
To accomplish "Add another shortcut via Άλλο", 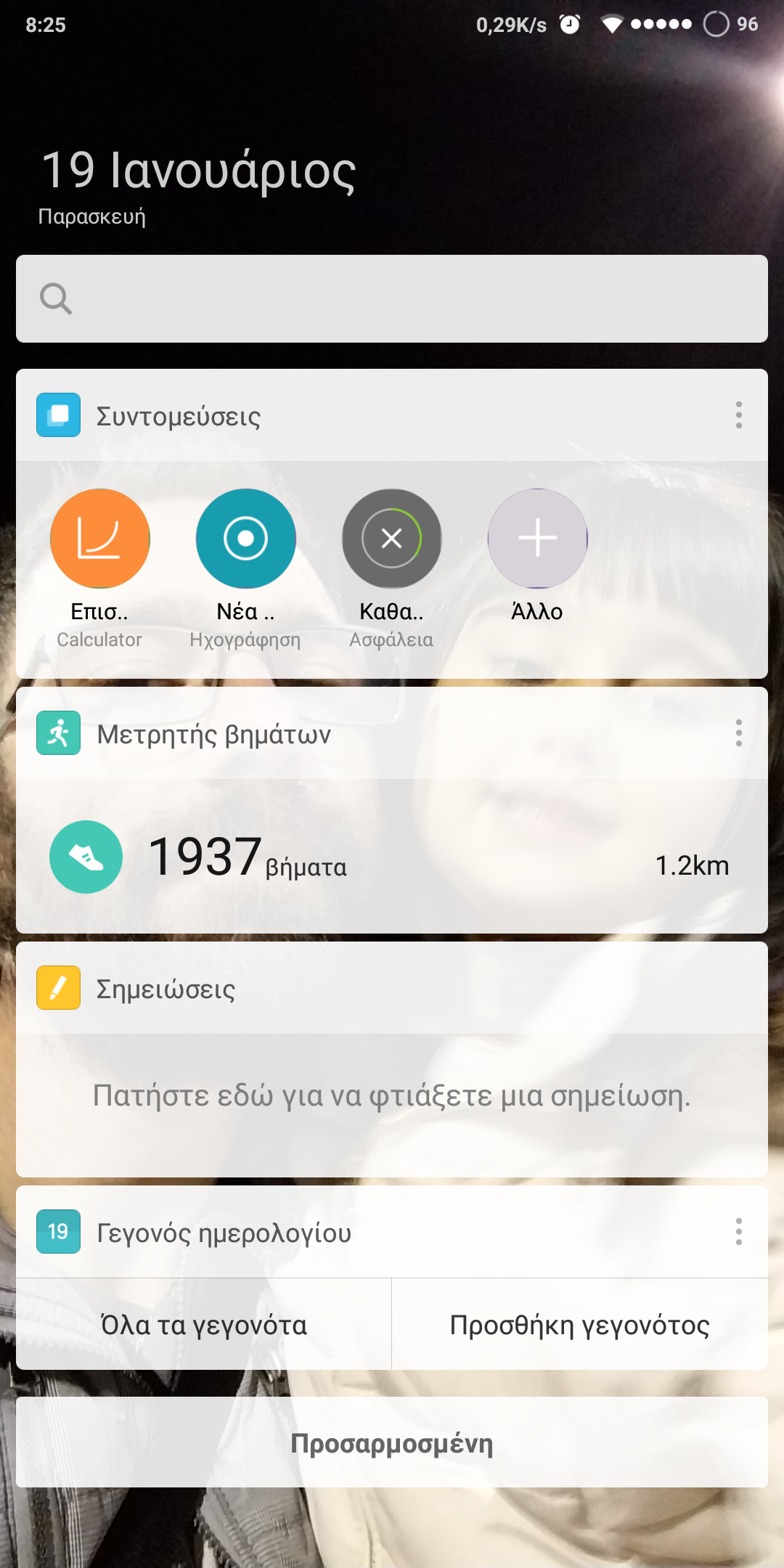I will click(537, 539).
